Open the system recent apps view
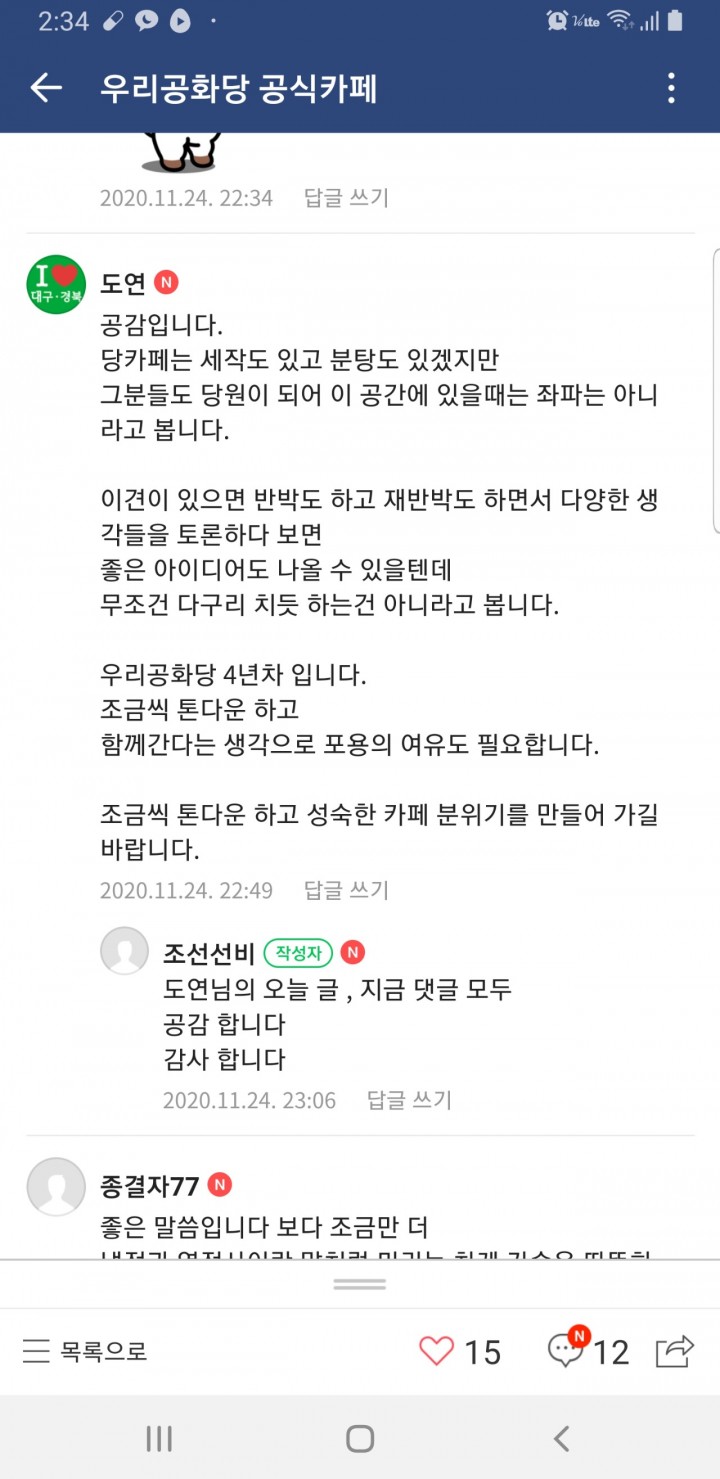The height and width of the screenshot is (1479, 720). pos(159,1439)
